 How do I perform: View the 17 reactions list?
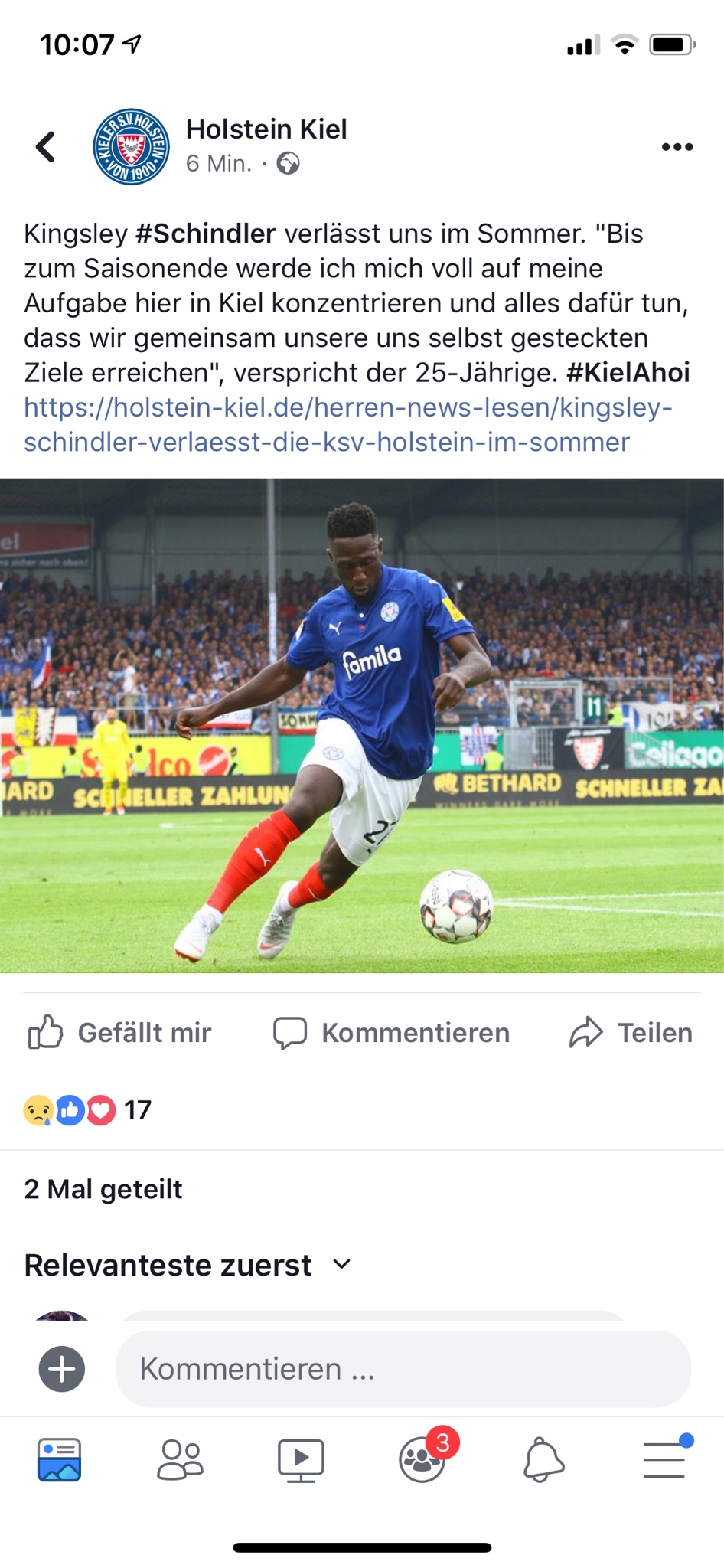tap(88, 1110)
